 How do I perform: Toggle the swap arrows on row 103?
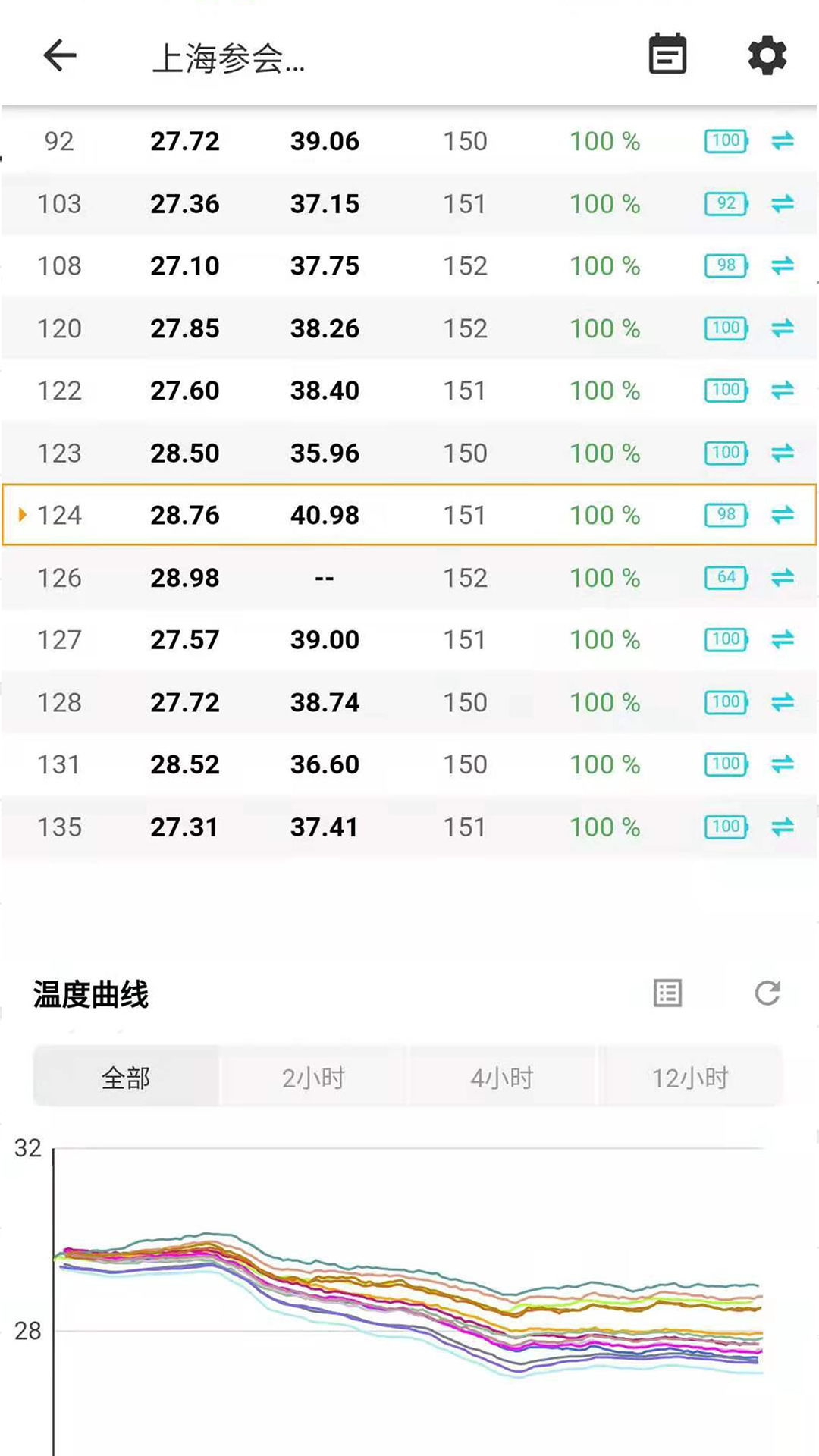click(783, 203)
